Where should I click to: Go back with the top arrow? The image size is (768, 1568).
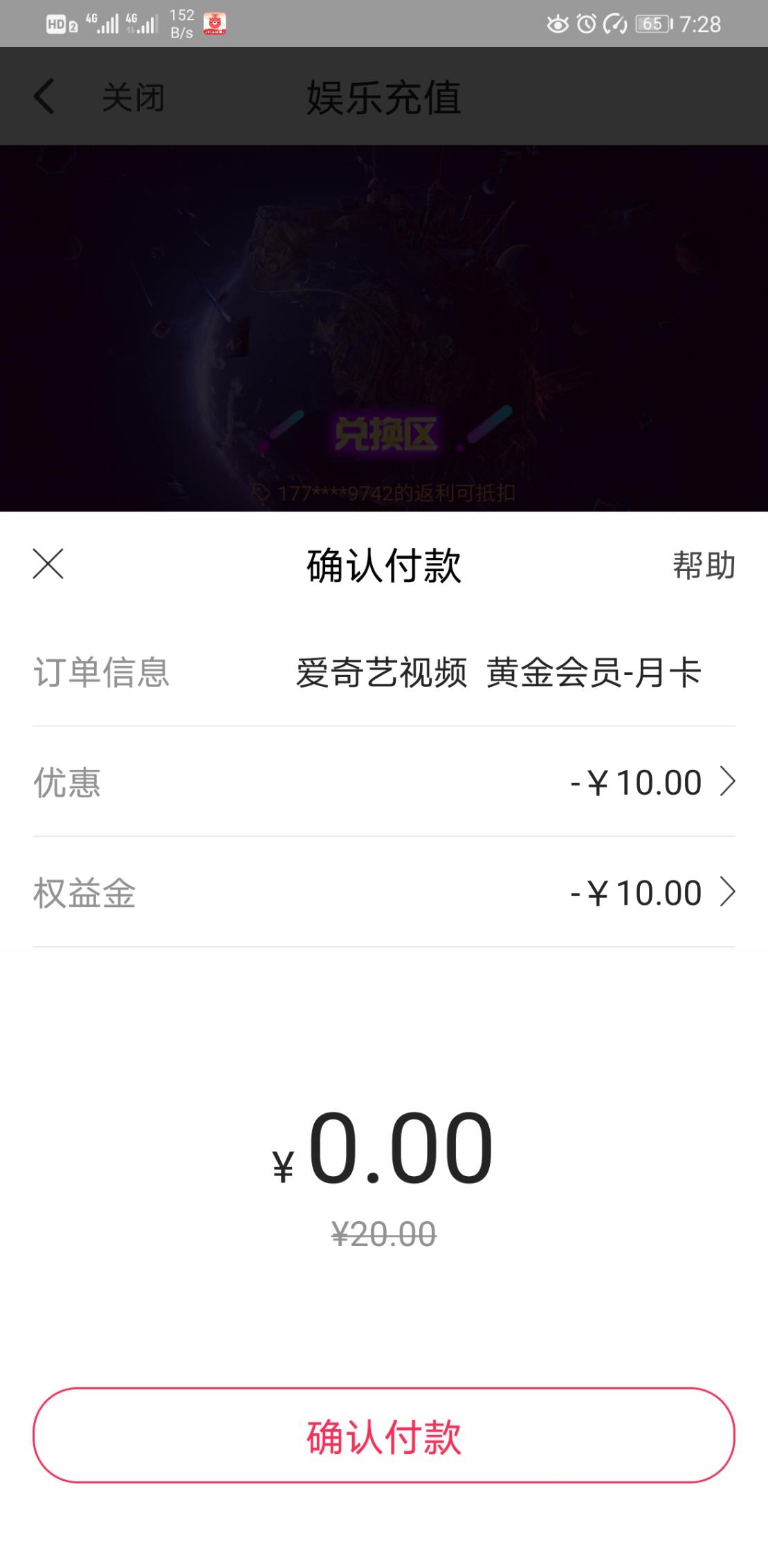tap(44, 96)
